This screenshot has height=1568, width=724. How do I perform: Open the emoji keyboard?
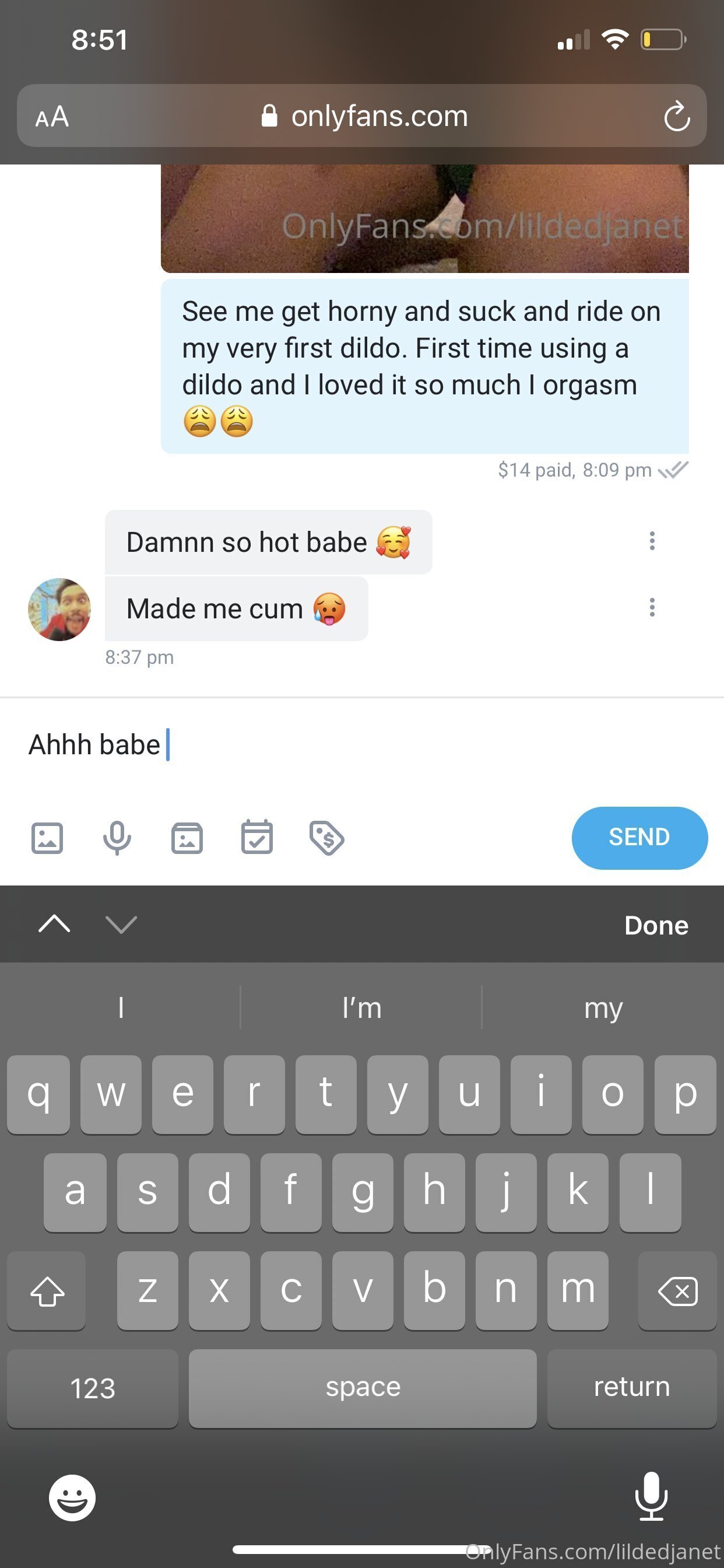72,1498
